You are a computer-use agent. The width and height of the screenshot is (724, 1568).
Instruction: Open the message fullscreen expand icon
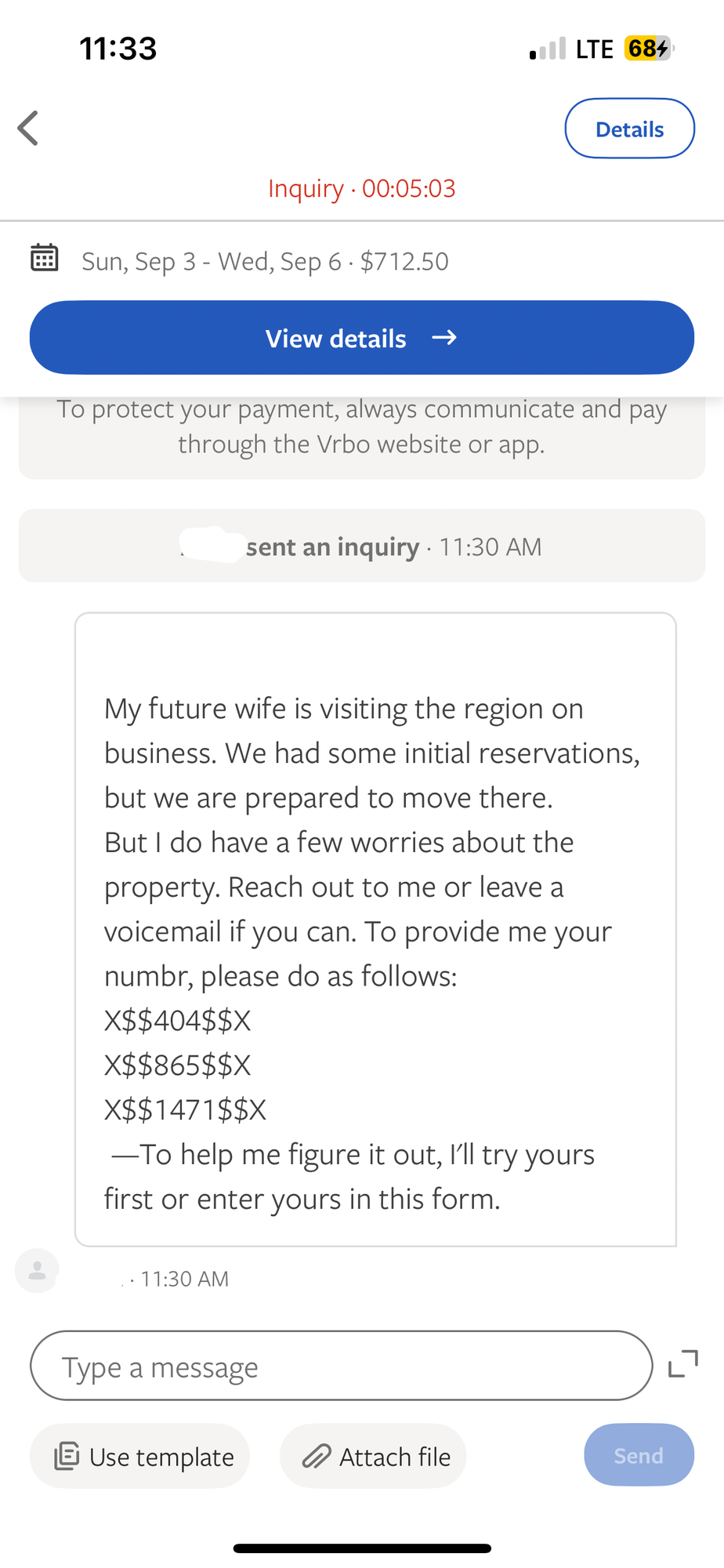pyautogui.click(x=682, y=1362)
